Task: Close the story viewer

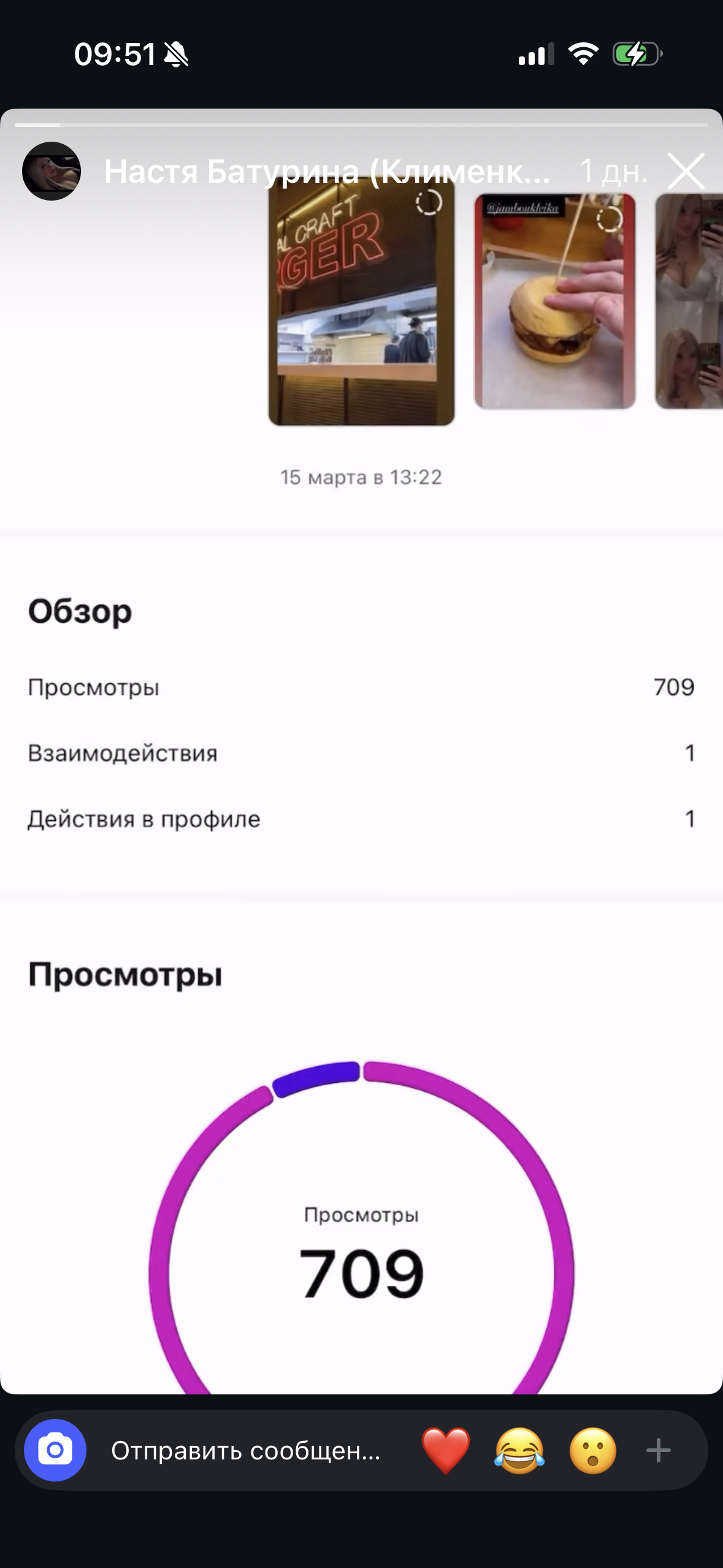Action: [x=686, y=171]
